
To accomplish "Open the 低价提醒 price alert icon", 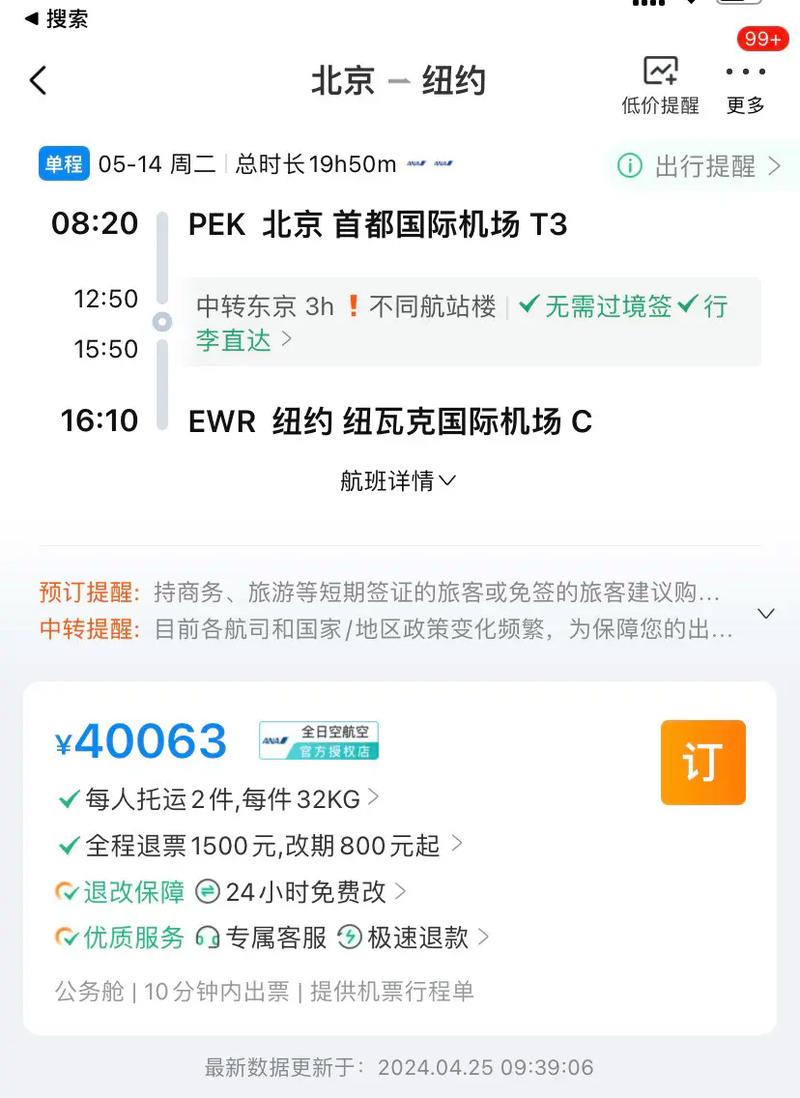I will (x=659, y=70).
